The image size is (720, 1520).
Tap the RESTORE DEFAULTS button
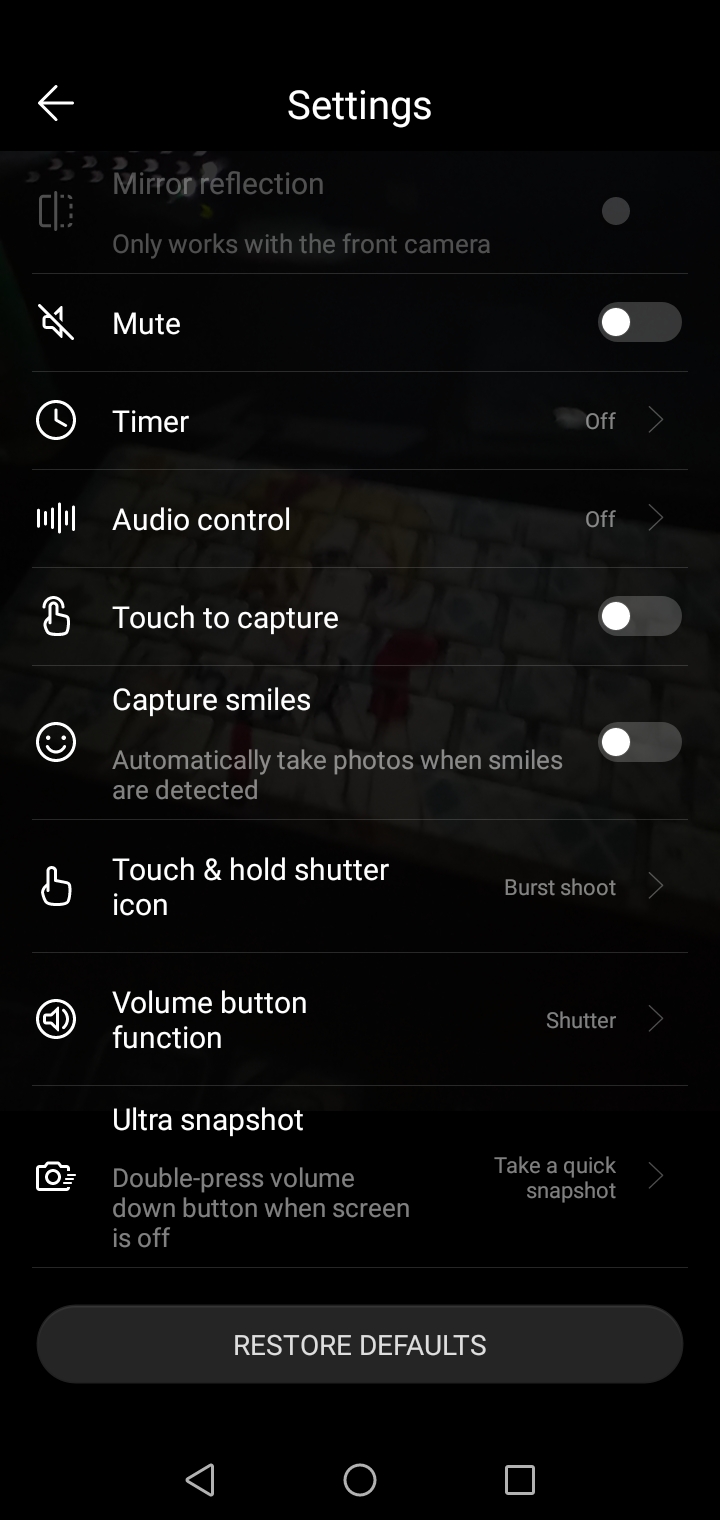point(360,1345)
